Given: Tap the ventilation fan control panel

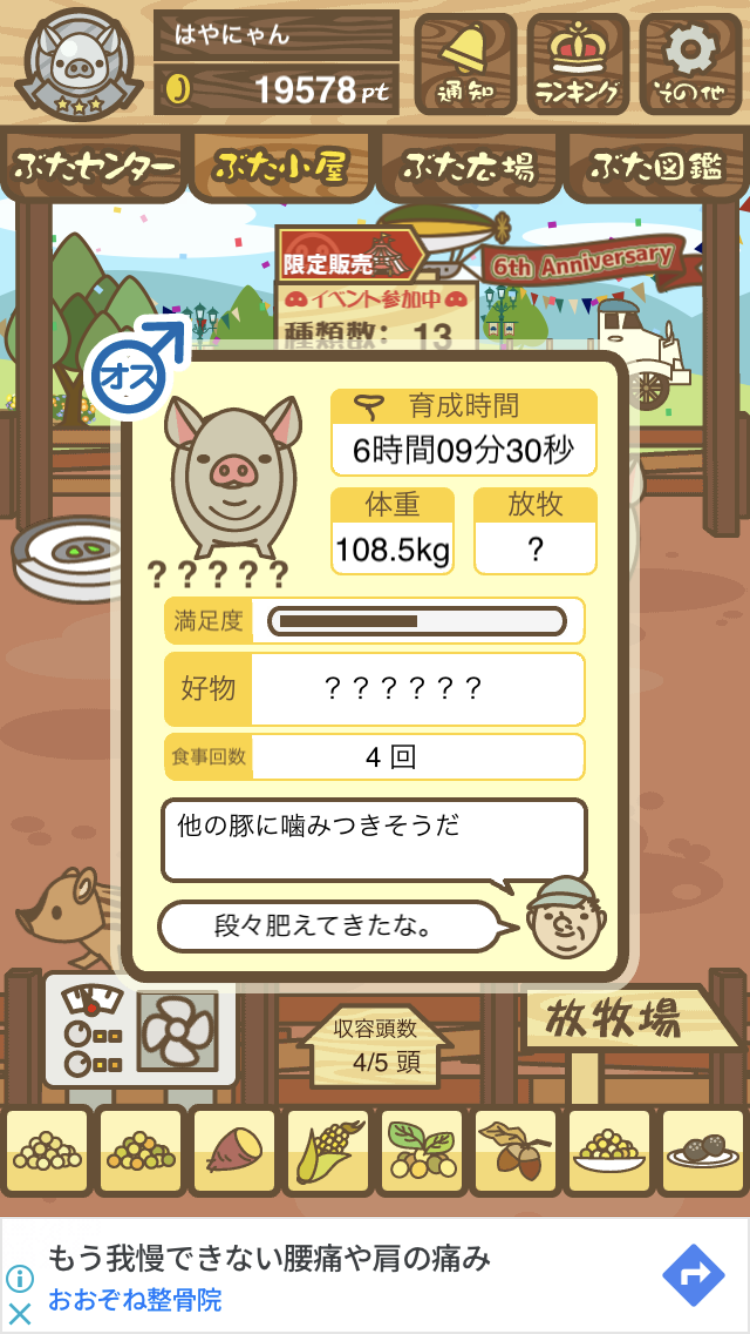Looking at the screenshot, I should click(x=141, y=1030).
